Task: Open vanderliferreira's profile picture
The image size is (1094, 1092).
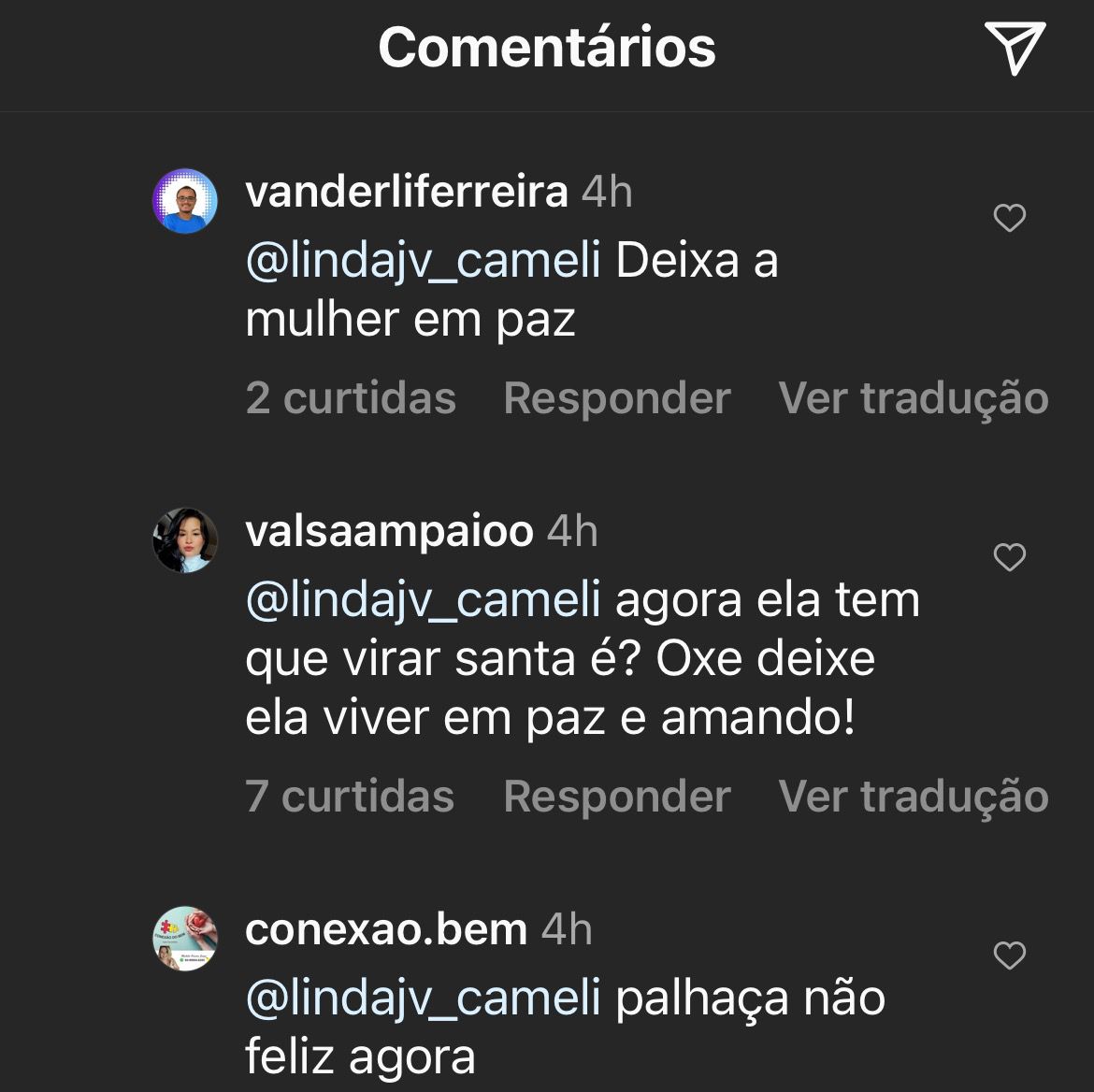Action: coord(185,201)
